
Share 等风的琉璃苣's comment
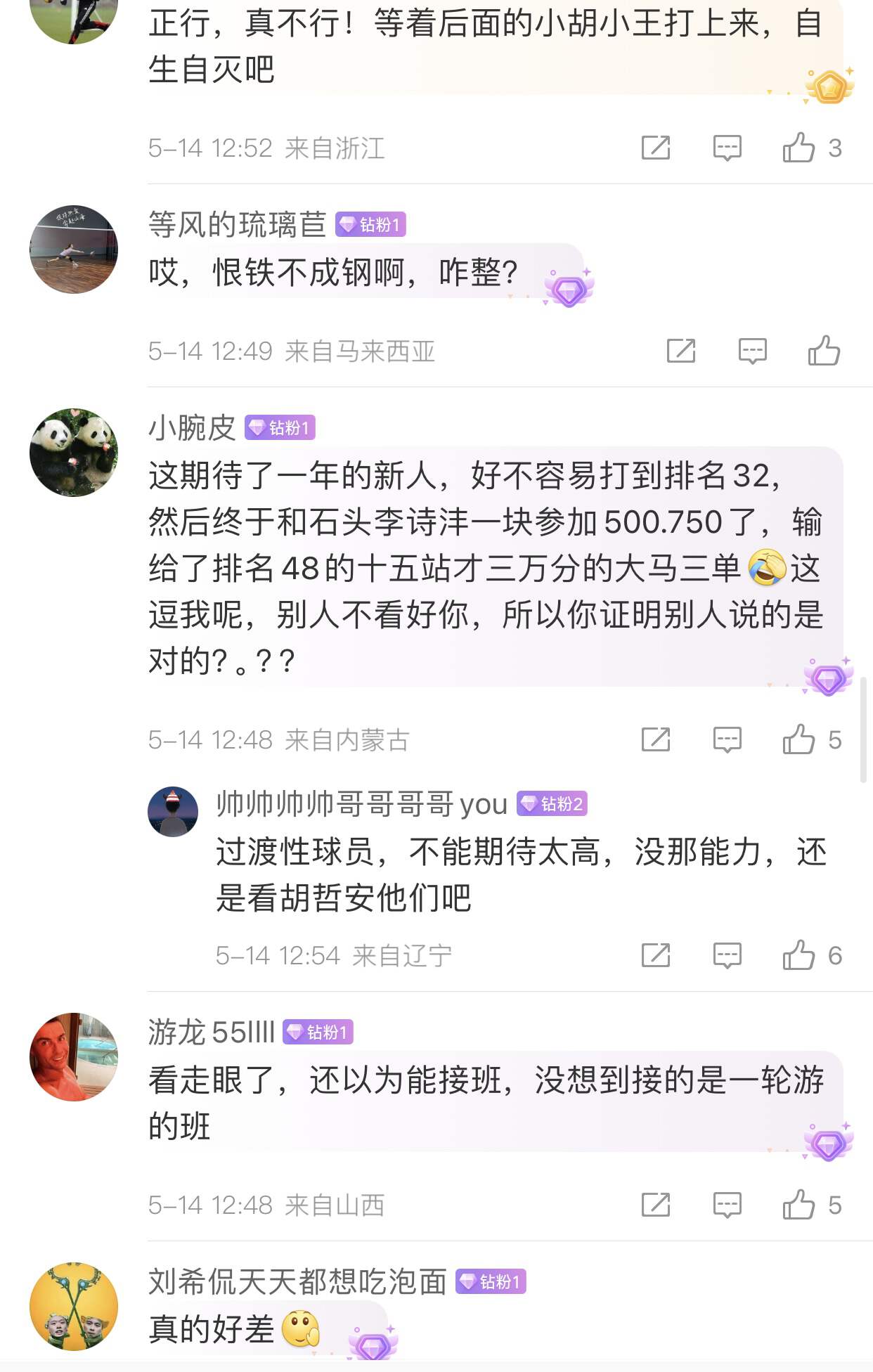pos(680,351)
